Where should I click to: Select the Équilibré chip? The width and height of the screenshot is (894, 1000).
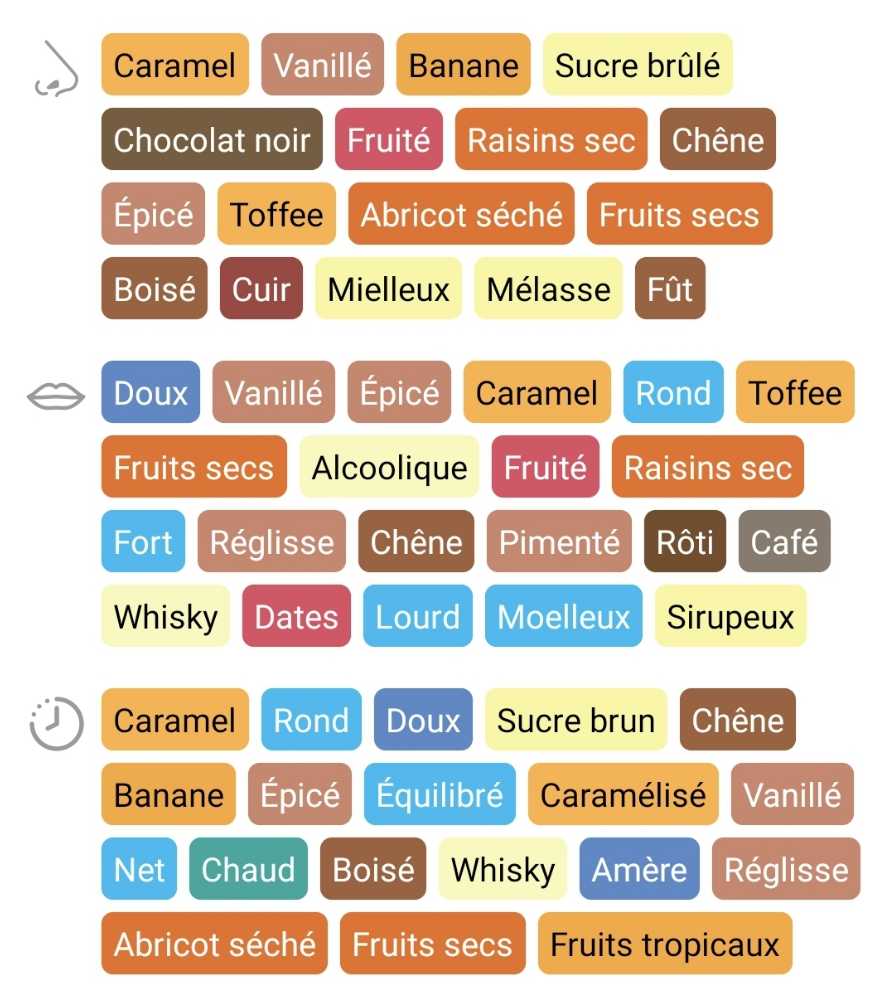click(x=439, y=796)
